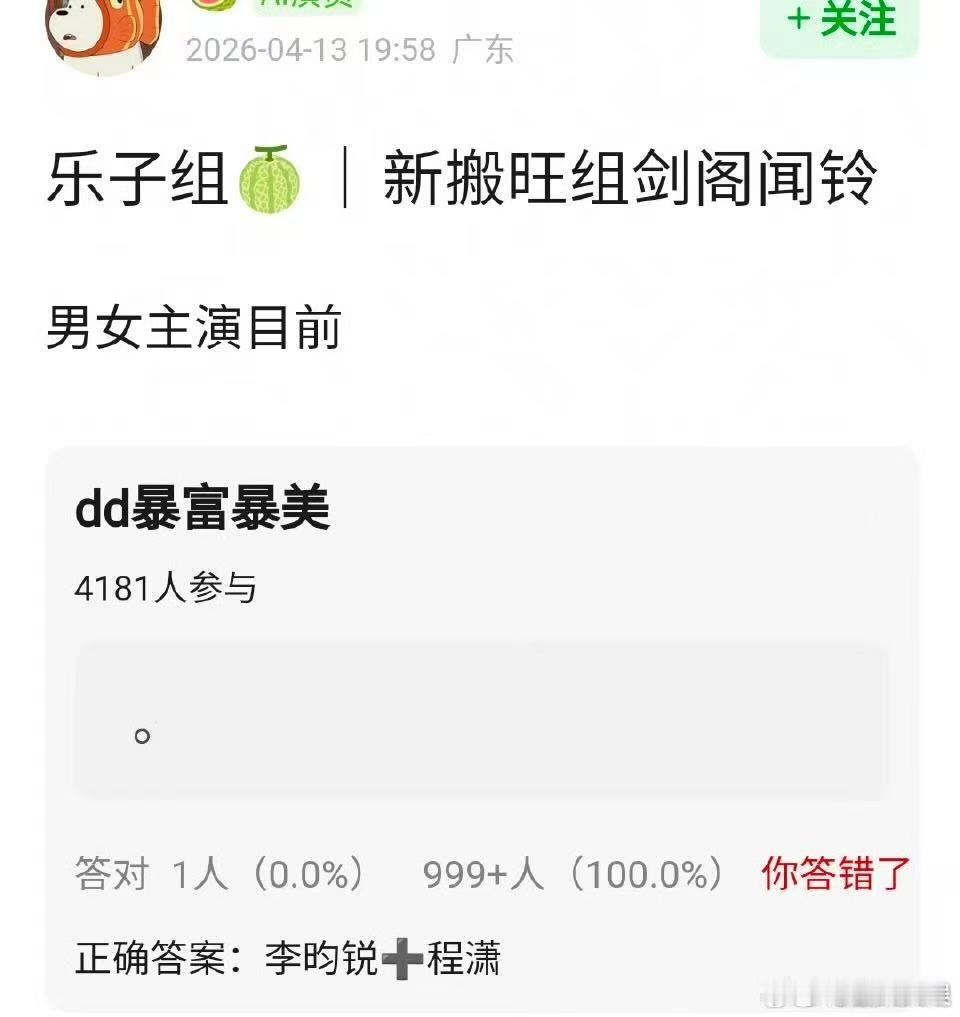Viewport: 960px width, 1017px height.
Task: Select the grey answer option bar
Action: [483, 715]
